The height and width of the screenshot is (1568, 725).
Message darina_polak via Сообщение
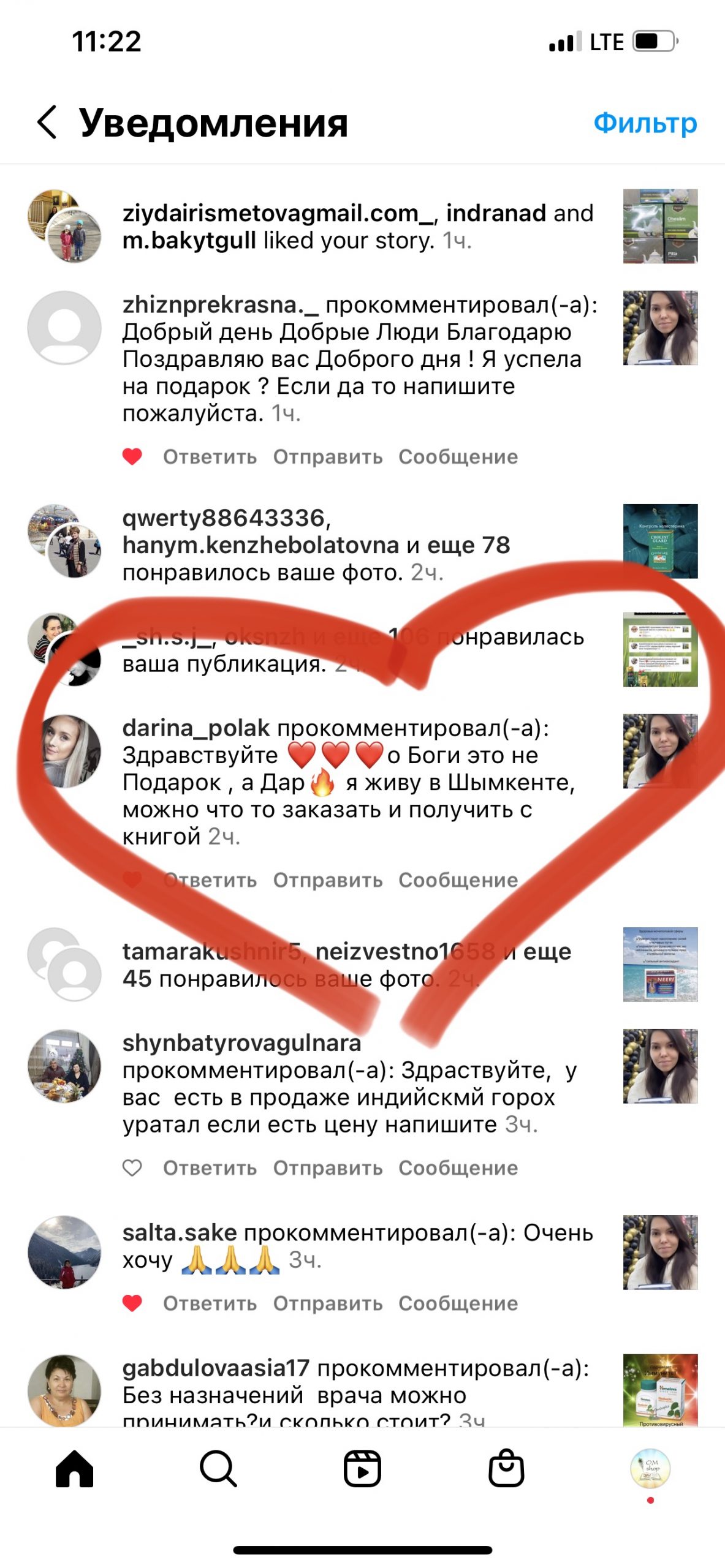[458, 880]
